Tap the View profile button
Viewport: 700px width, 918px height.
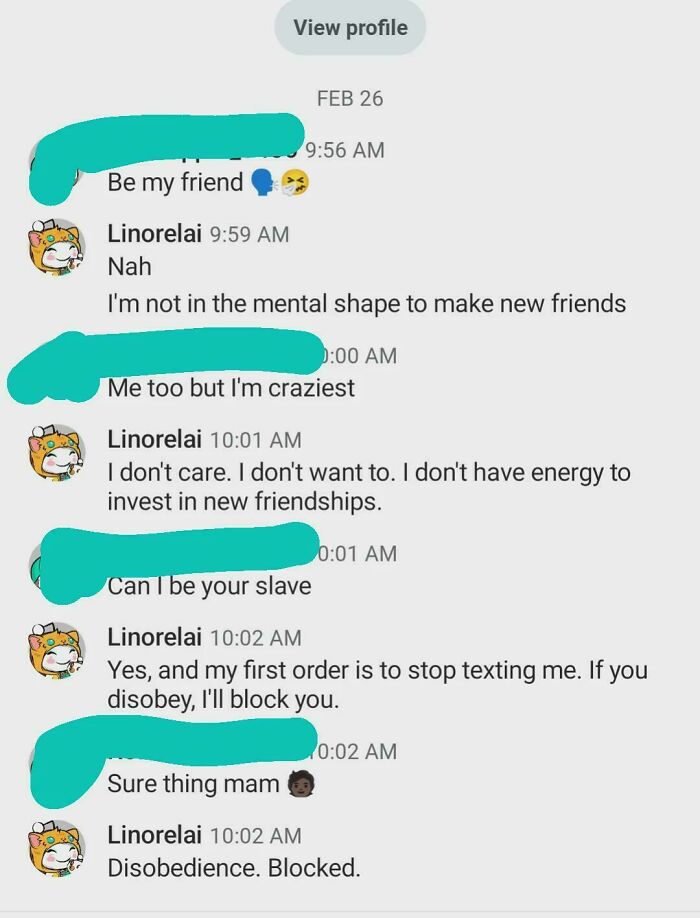[350, 28]
